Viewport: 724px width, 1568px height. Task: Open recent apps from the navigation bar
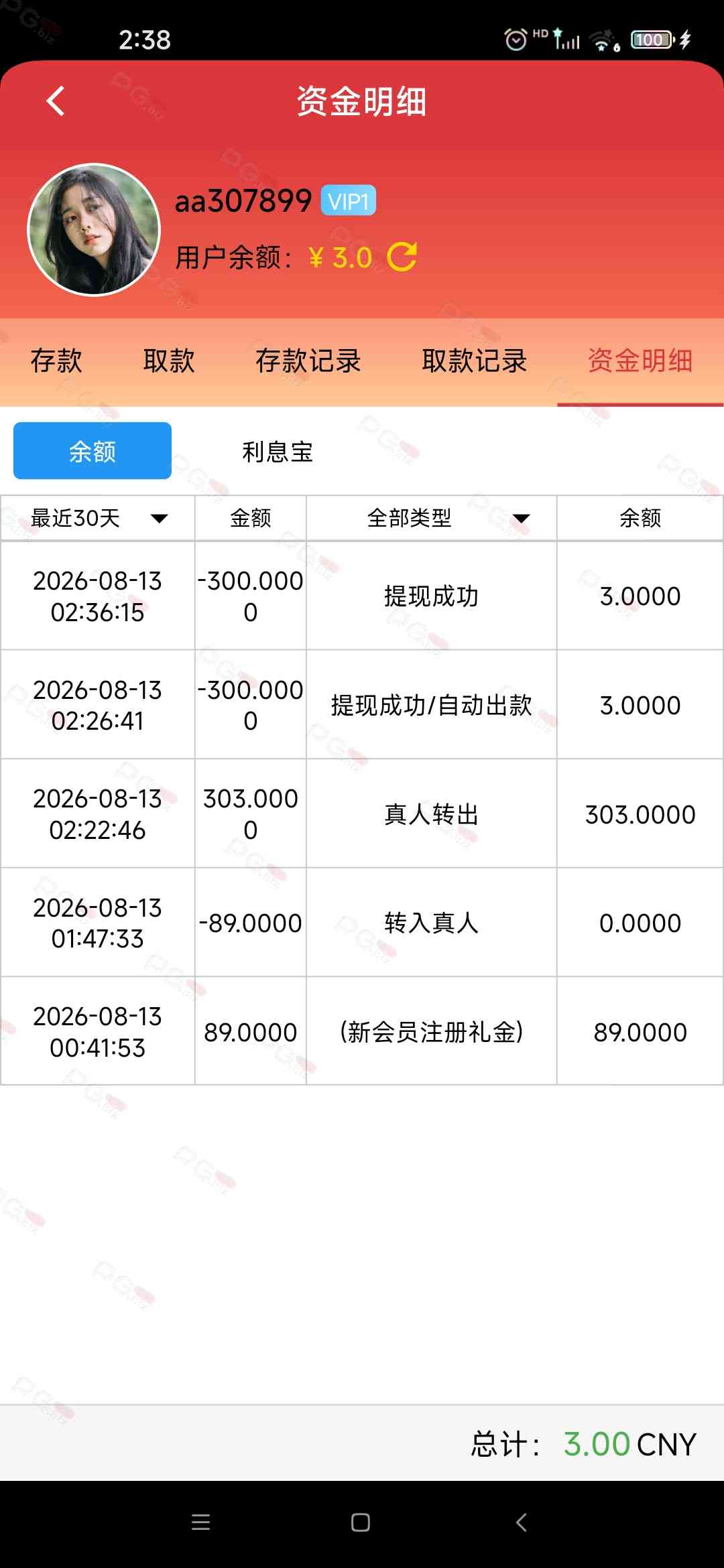201,1522
